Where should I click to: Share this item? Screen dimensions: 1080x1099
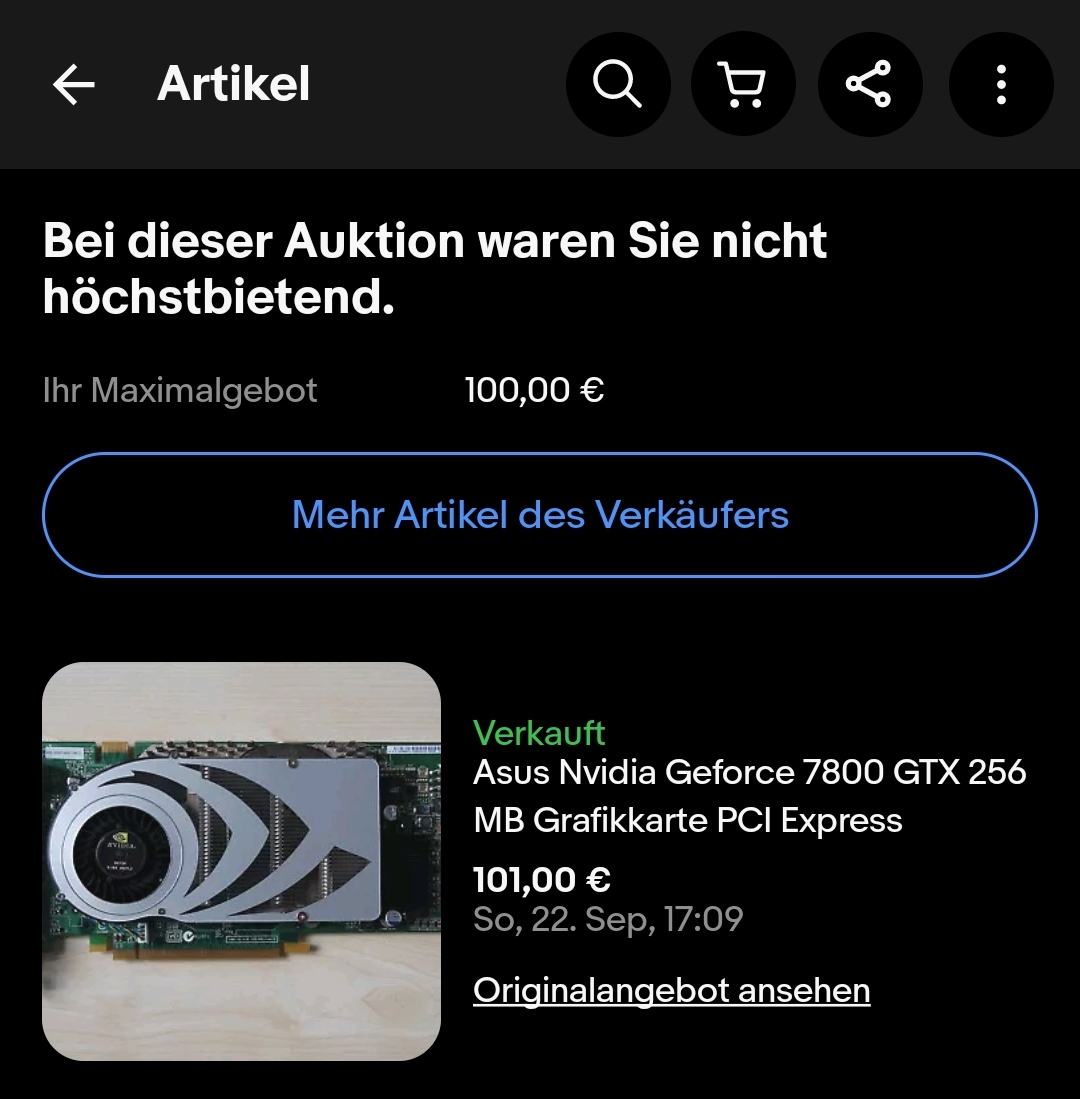[x=869, y=85]
